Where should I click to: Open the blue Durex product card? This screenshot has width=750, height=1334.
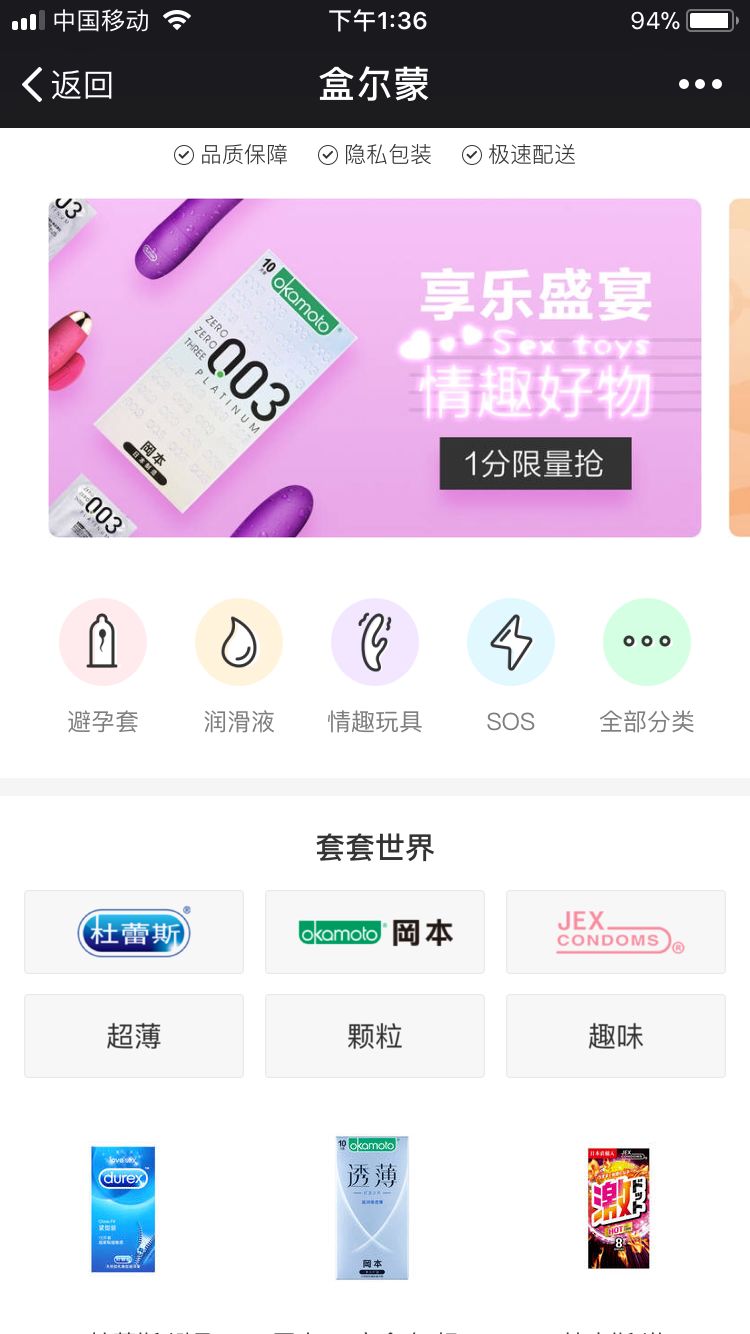[x=123, y=1208]
